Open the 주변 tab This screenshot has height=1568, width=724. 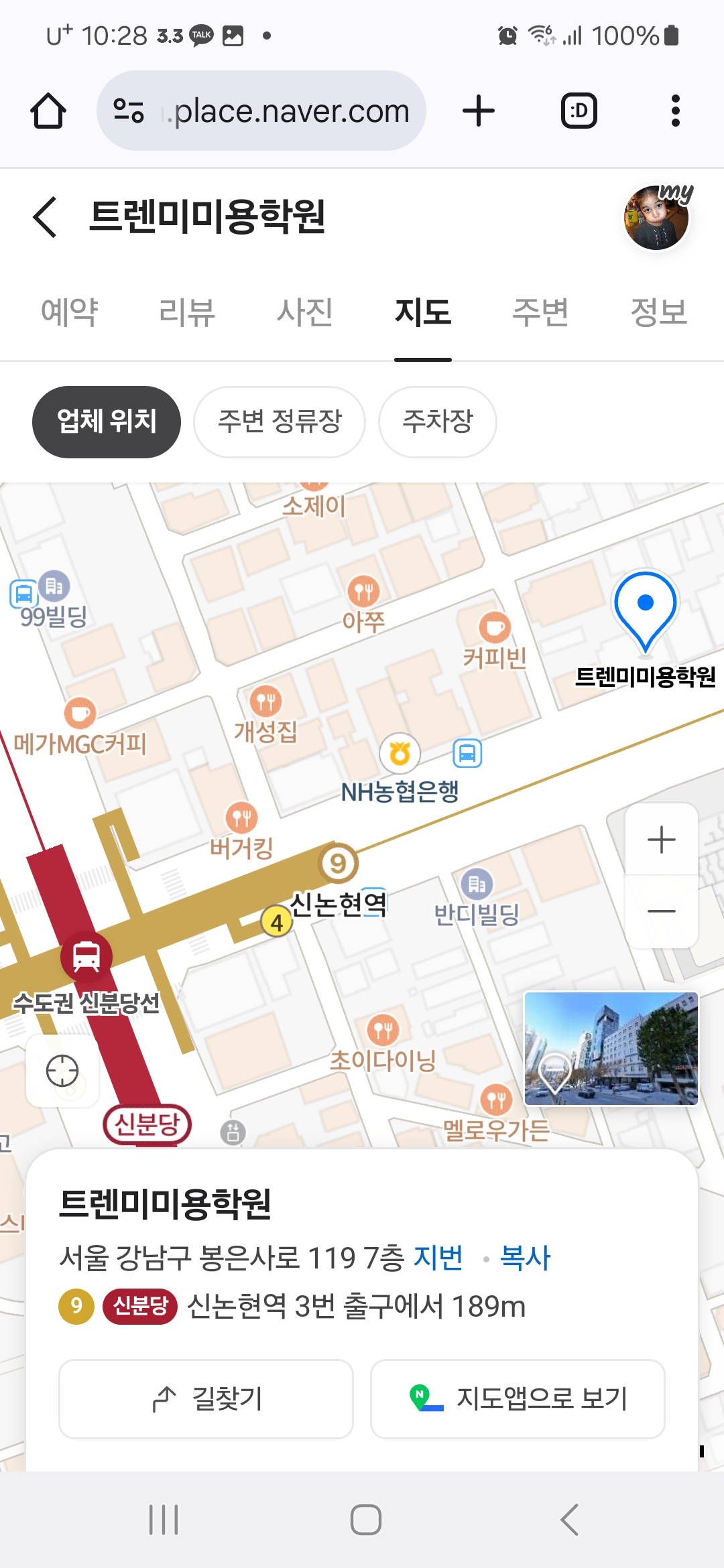(x=540, y=312)
